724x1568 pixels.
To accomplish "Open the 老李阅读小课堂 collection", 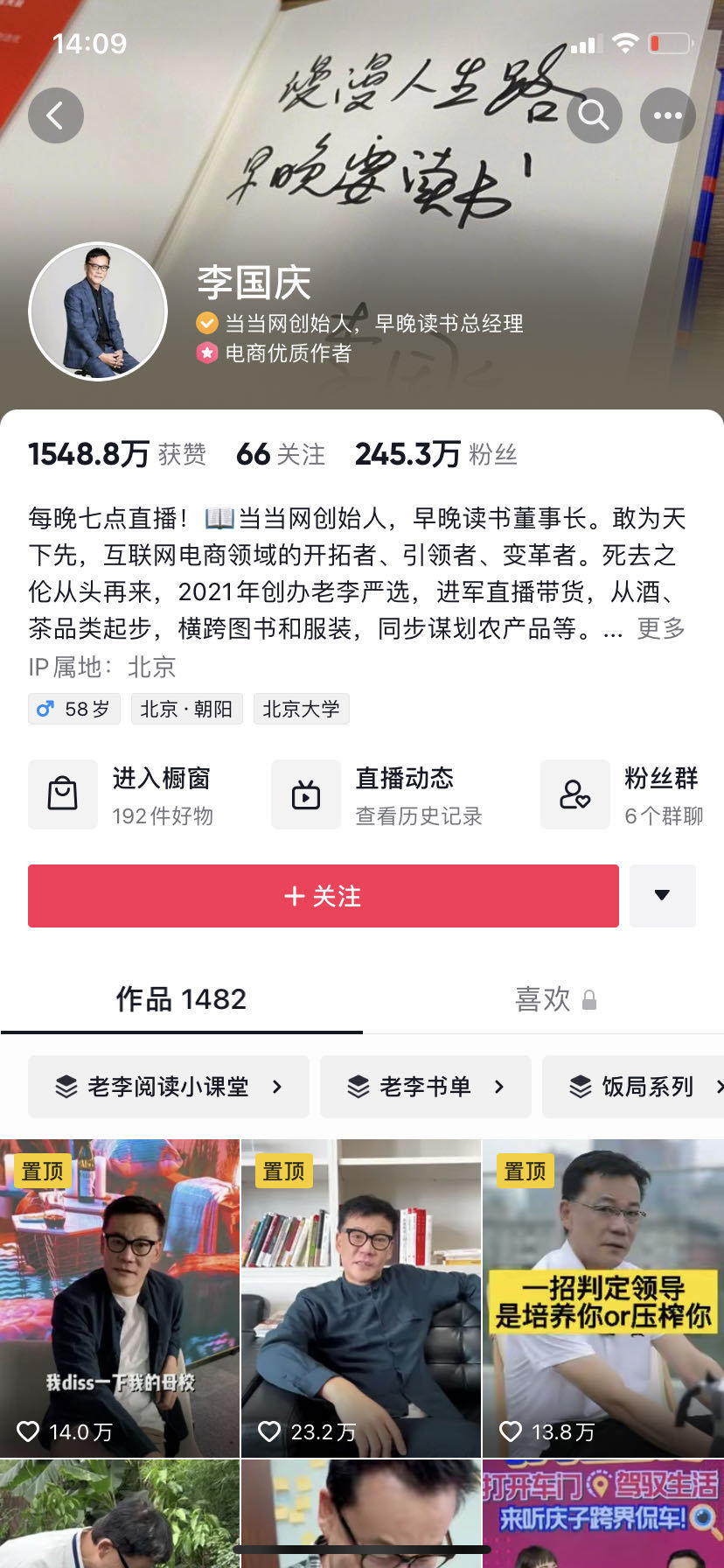I will (x=169, y=1087).
